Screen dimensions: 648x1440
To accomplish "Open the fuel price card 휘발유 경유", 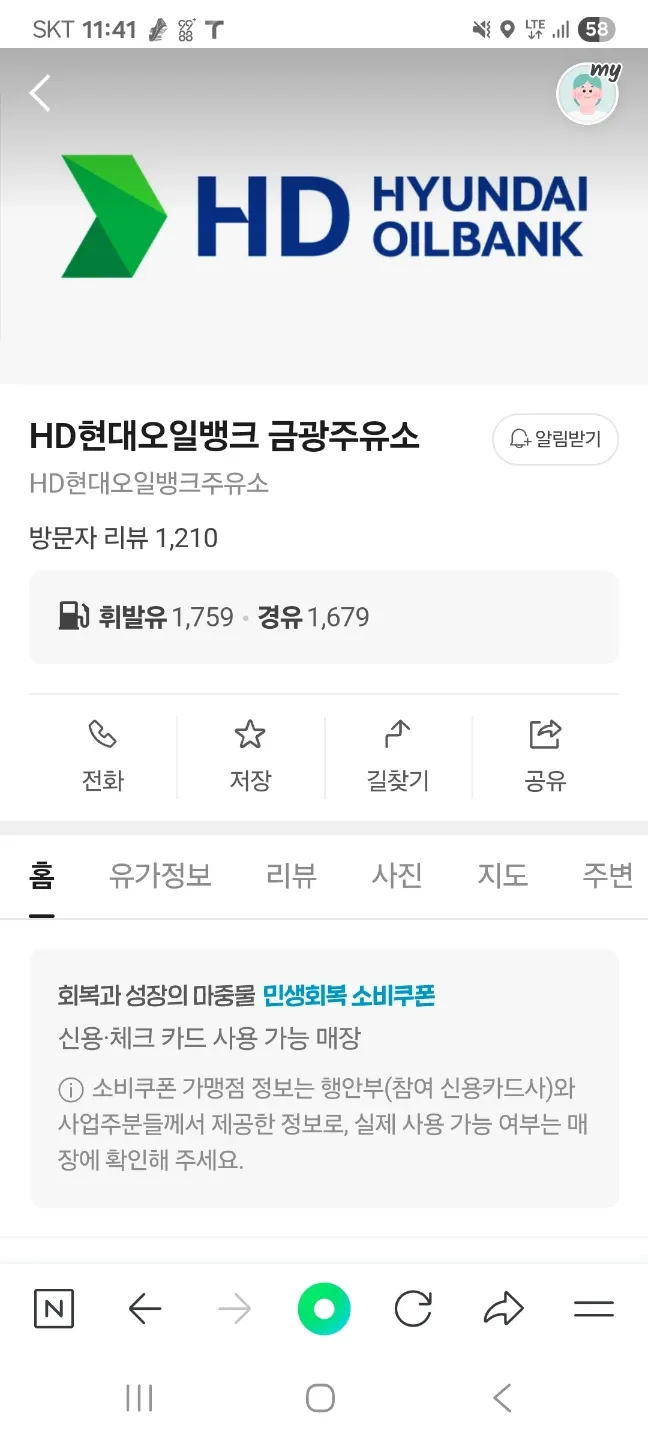I will 323,617.
